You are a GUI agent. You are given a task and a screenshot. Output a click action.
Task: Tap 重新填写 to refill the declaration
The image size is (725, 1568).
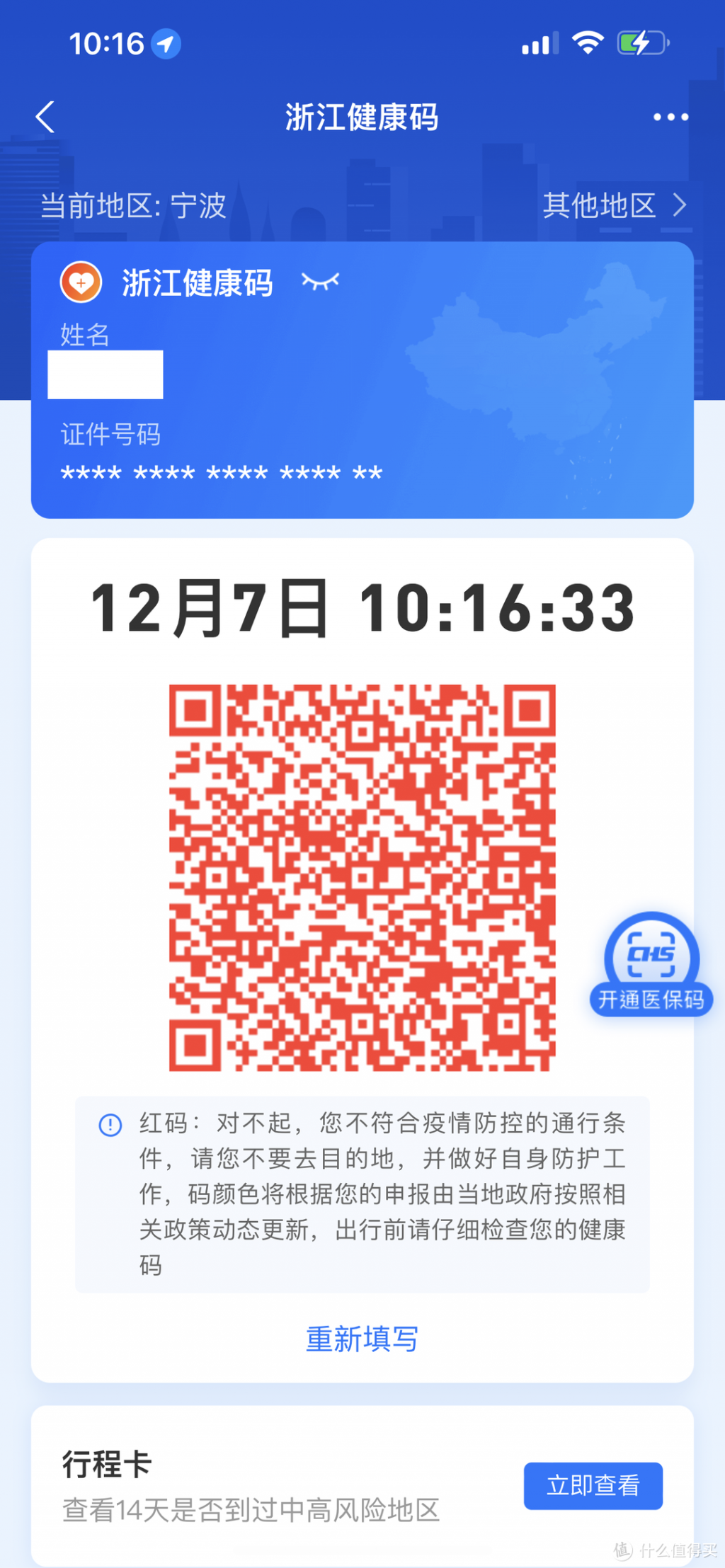click(362, 1339)
